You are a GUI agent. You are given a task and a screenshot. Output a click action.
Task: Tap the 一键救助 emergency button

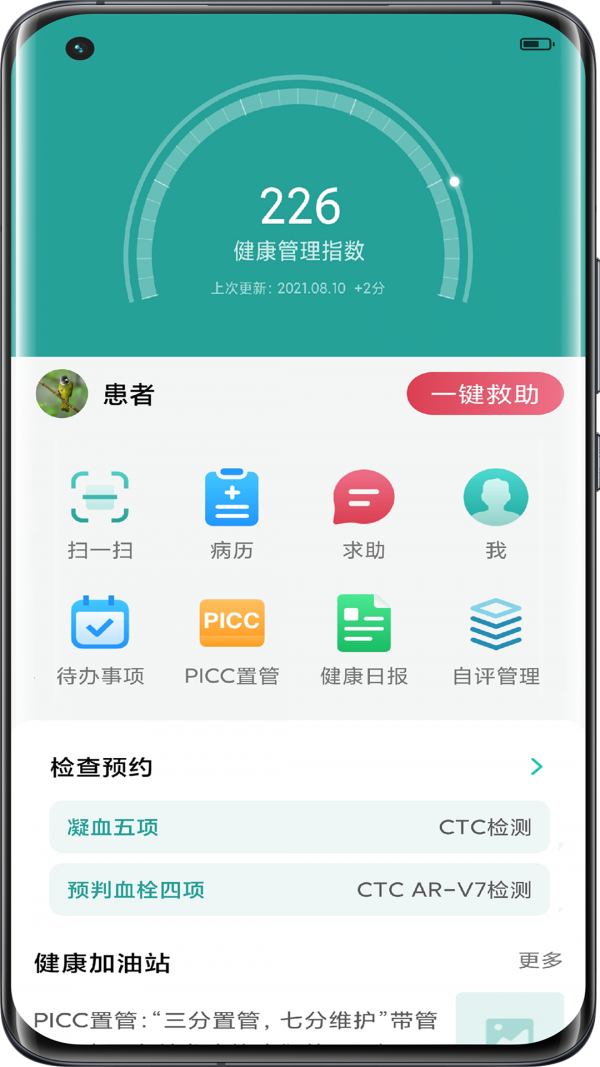(485, 394)
